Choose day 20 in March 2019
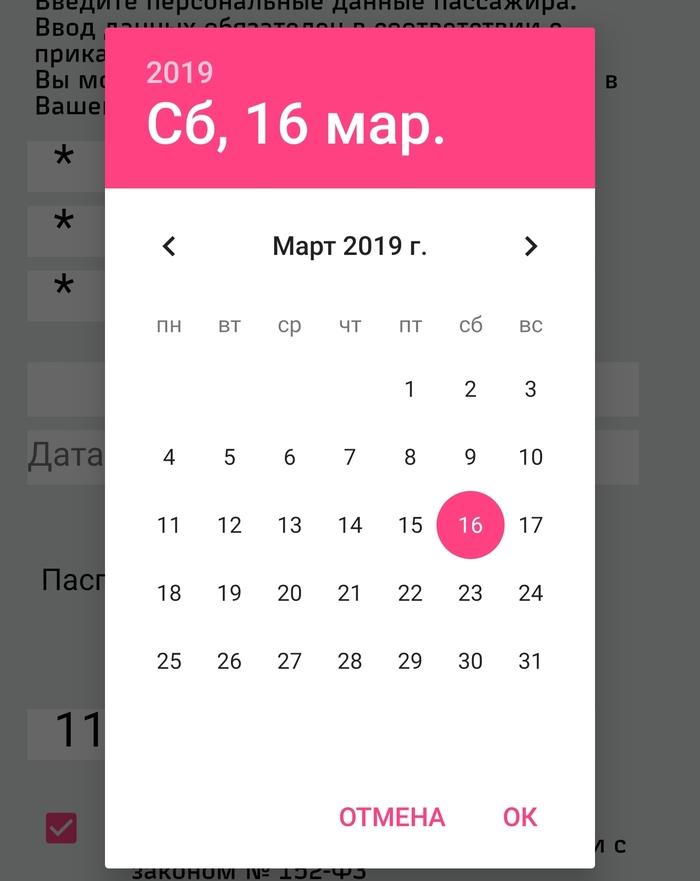The width and height of the screenshot is (700, 881). click(x=290, y=593)
